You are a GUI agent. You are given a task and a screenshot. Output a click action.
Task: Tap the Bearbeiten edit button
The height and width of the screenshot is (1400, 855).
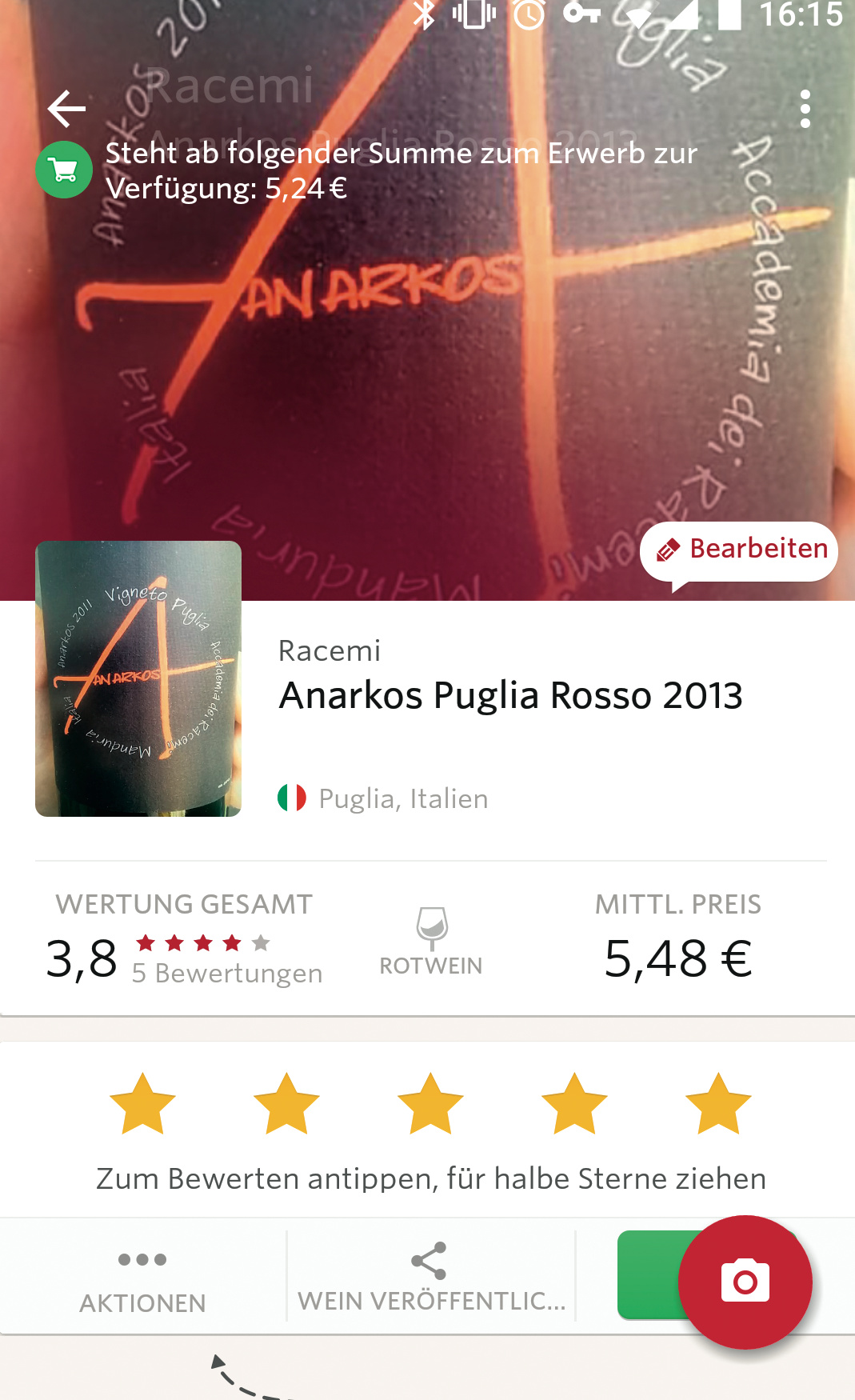[x=739, y=550]
